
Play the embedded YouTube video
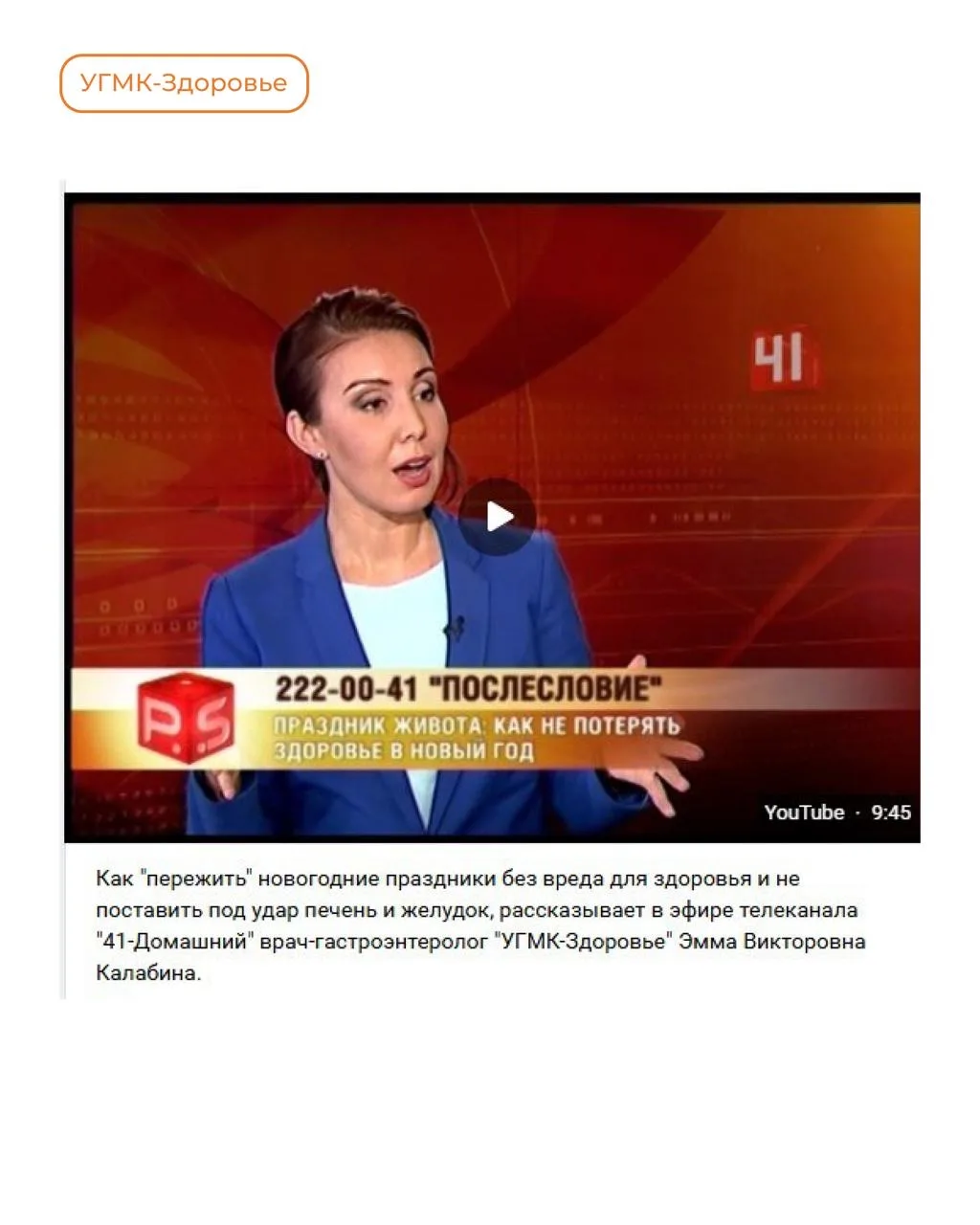497,517
